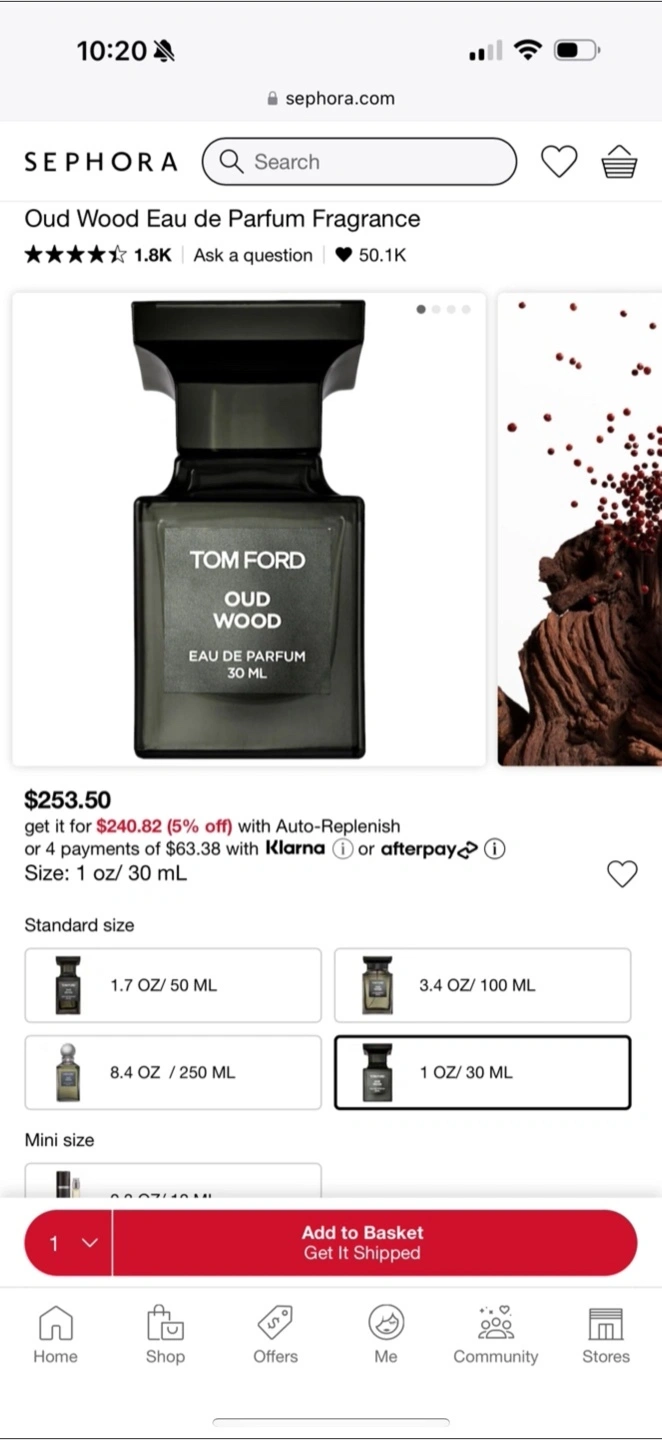Open the Tom Ford Oud Wood bottle image
The width and height of the screenshot is (662, 1440).
point(249,529)
